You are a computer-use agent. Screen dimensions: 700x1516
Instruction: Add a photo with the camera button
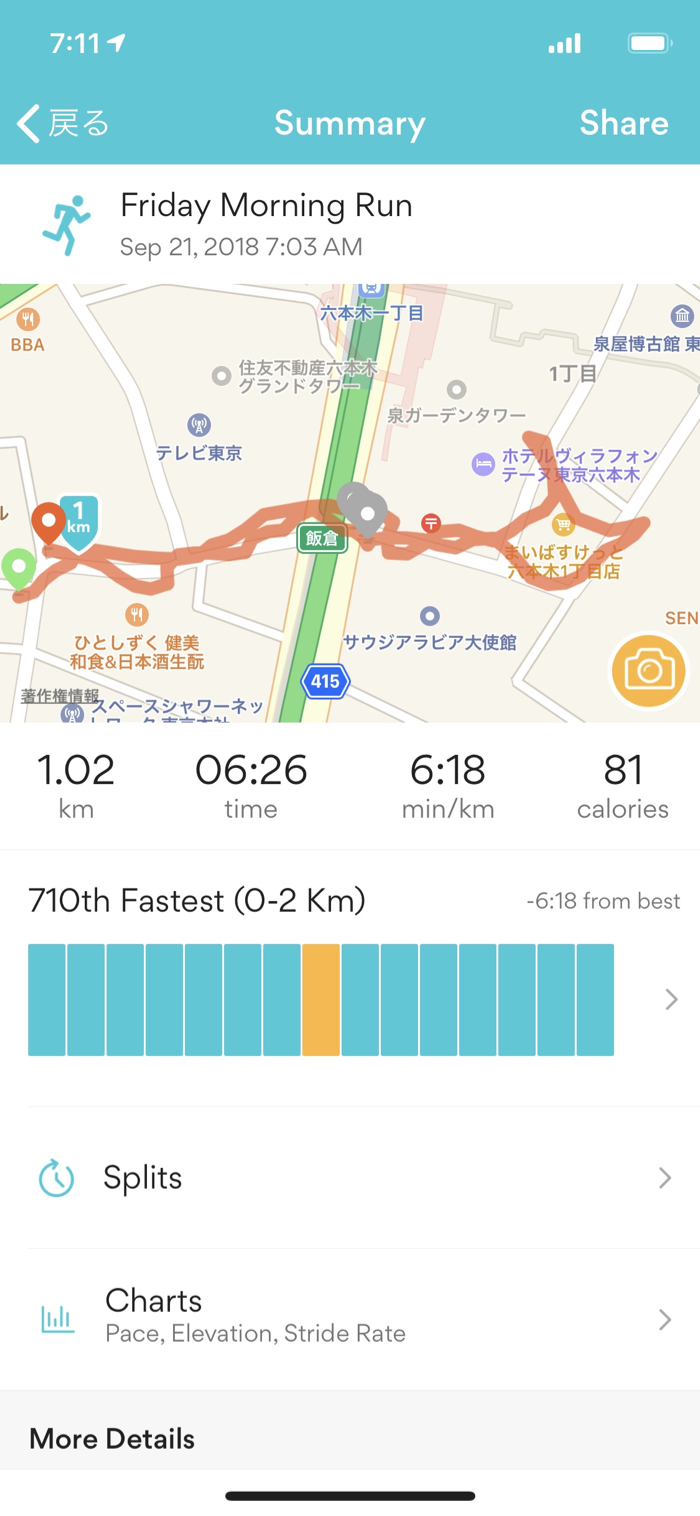[x=649, y=671]
